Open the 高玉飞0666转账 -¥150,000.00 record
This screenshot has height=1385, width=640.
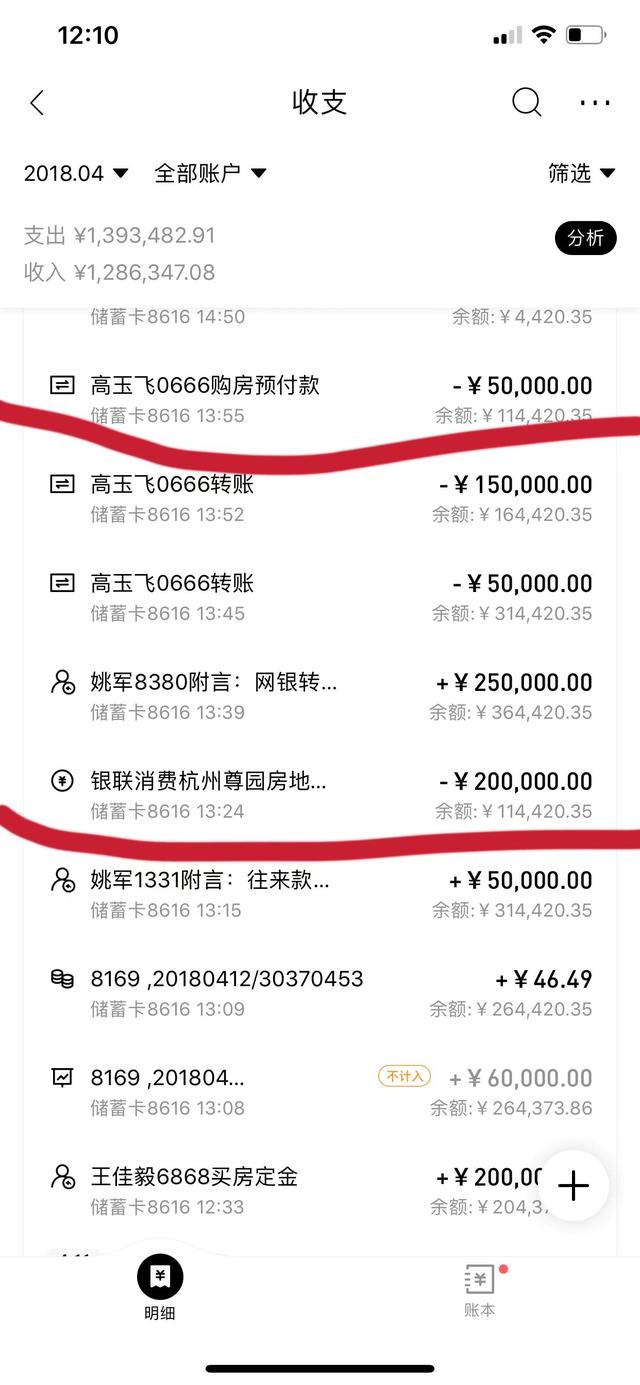point(320,498)
